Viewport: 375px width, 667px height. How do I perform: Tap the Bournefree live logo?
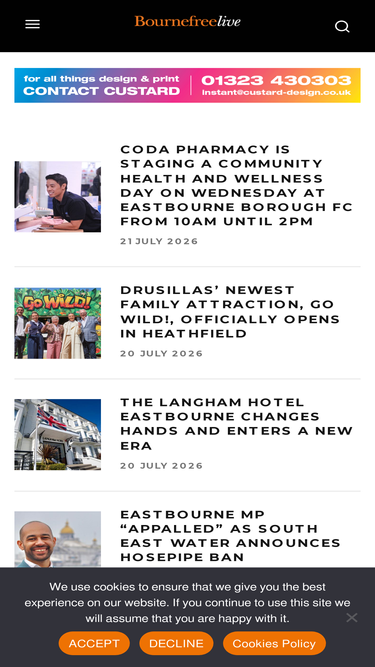tap(188, 21)
